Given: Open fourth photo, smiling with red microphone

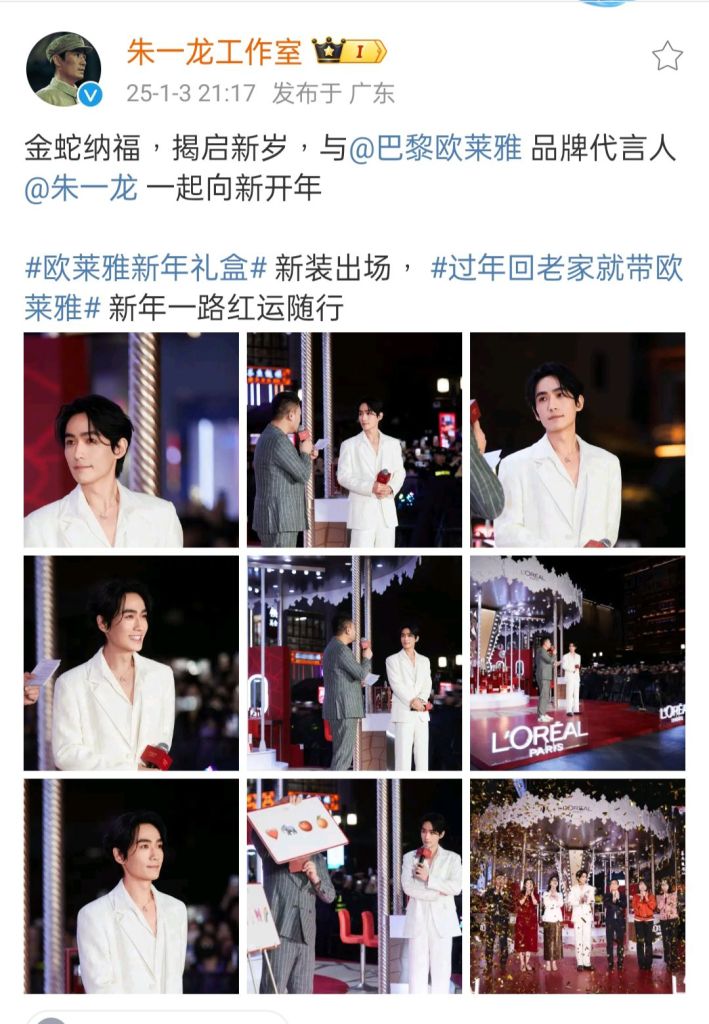Looking at the screenshot, I should (131, 662).
